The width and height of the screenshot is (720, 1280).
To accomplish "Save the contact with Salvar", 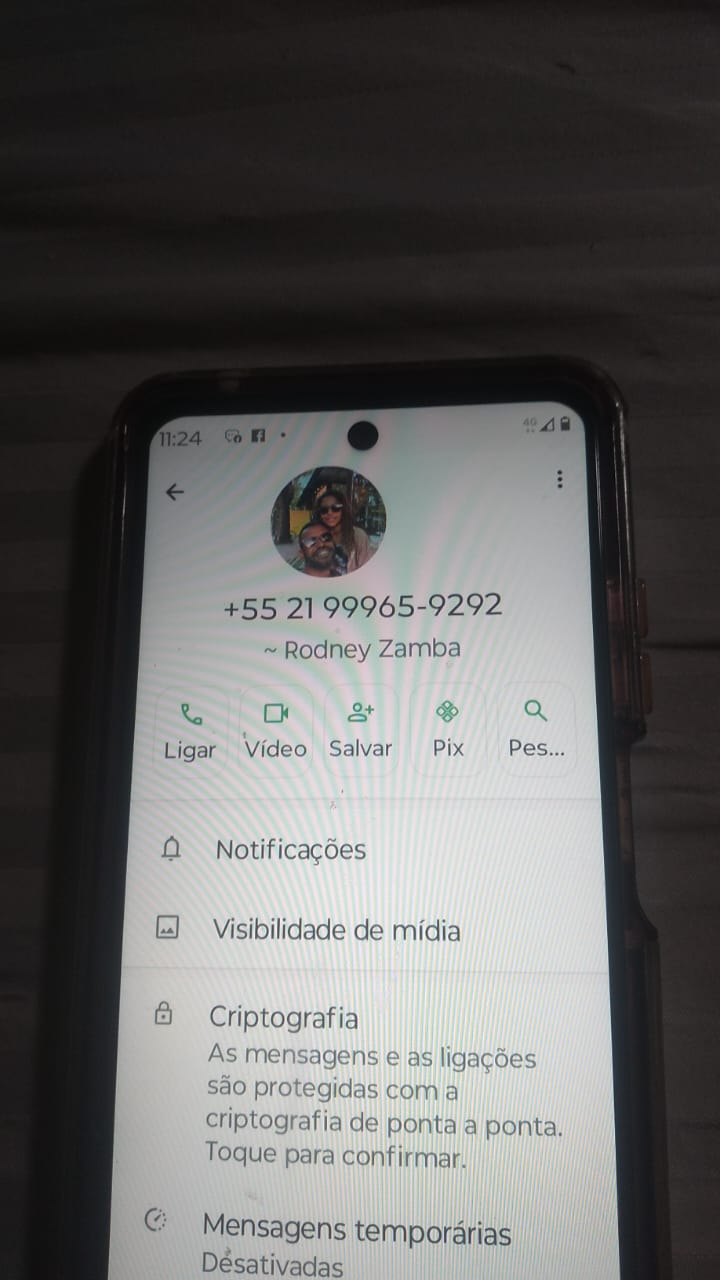I will click(360, 730).
